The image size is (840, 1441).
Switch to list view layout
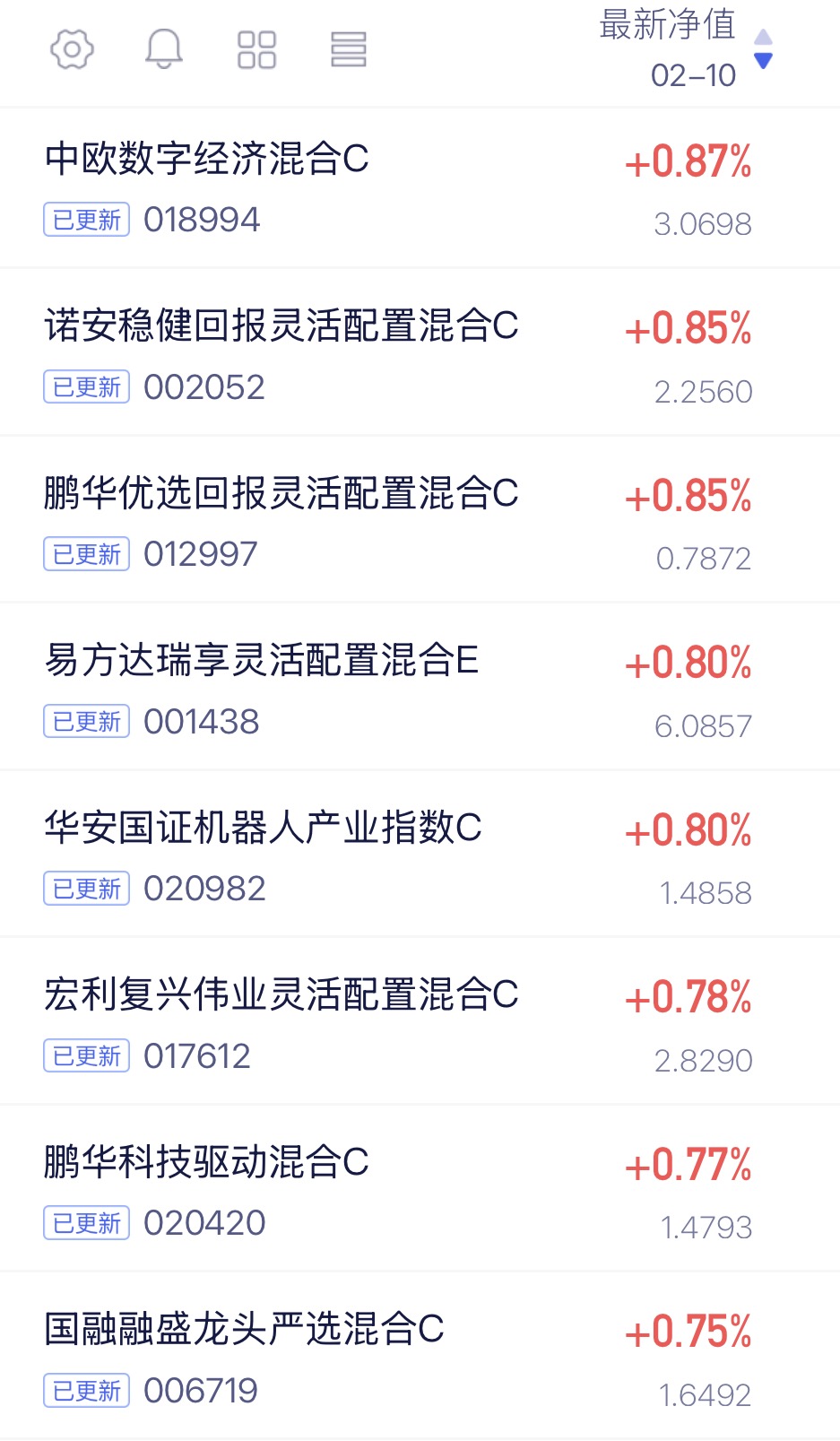(x=349, y=49)
